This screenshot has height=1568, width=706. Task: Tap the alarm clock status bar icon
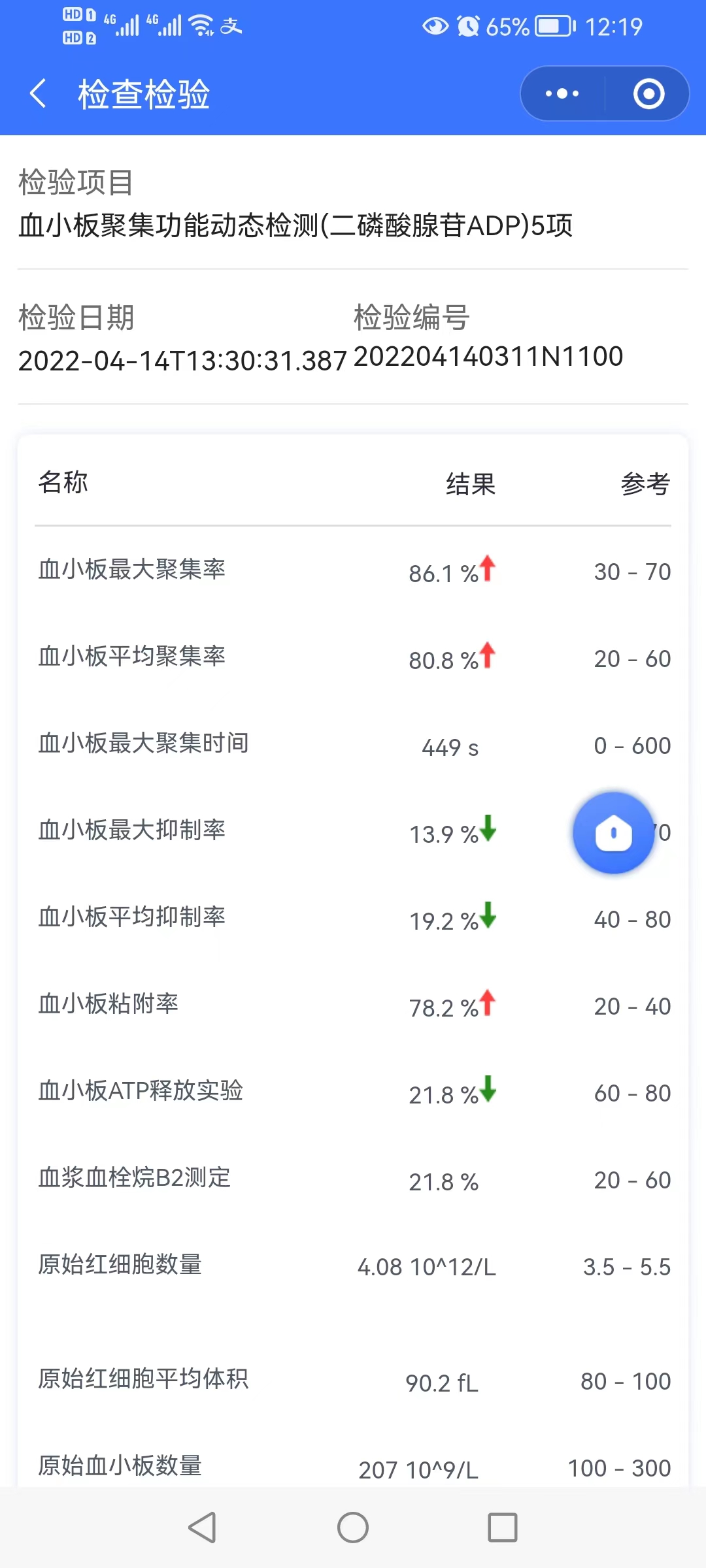[x=467, y=26]
